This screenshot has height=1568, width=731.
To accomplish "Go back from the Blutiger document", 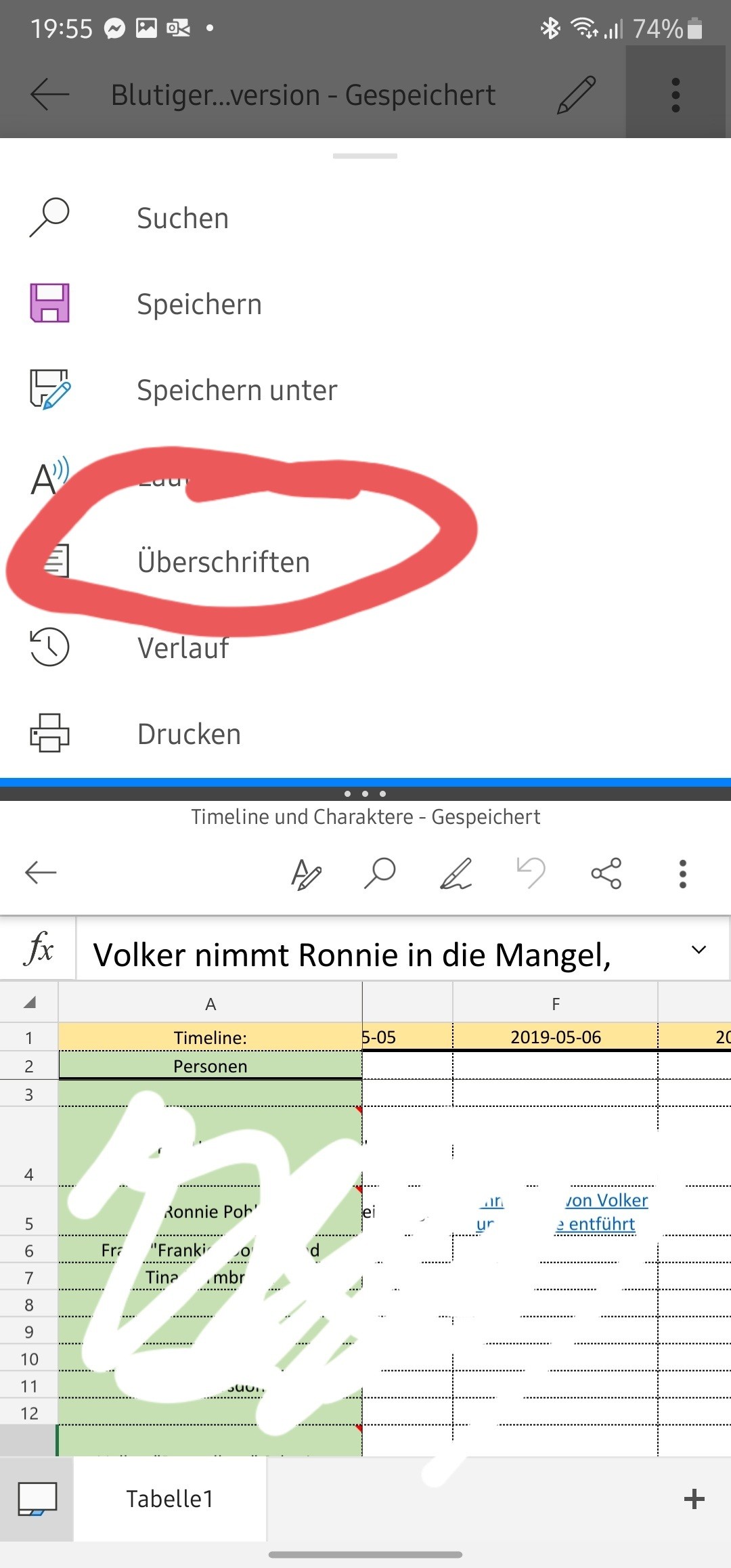I will pos(49,94).
